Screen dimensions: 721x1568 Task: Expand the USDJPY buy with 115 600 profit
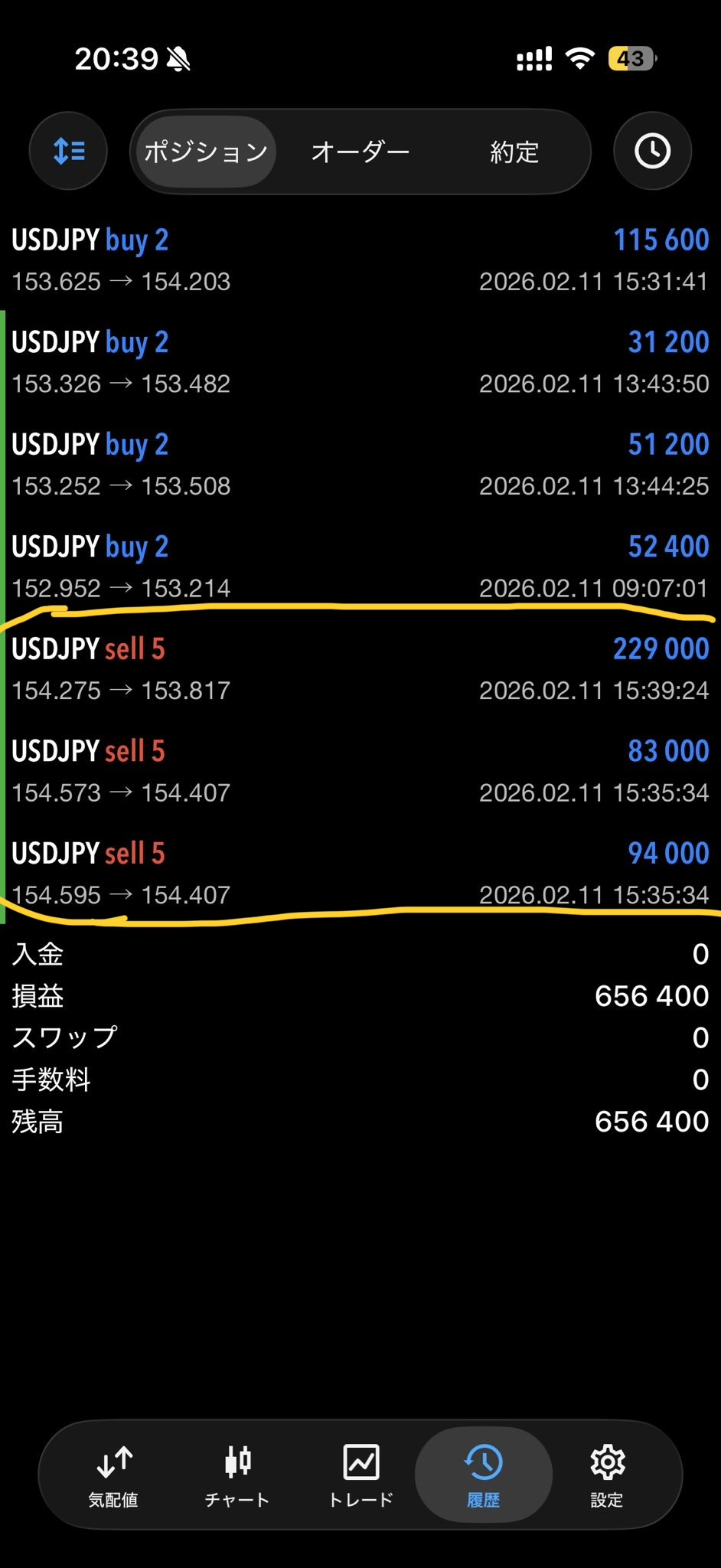(x=360, y=260)
